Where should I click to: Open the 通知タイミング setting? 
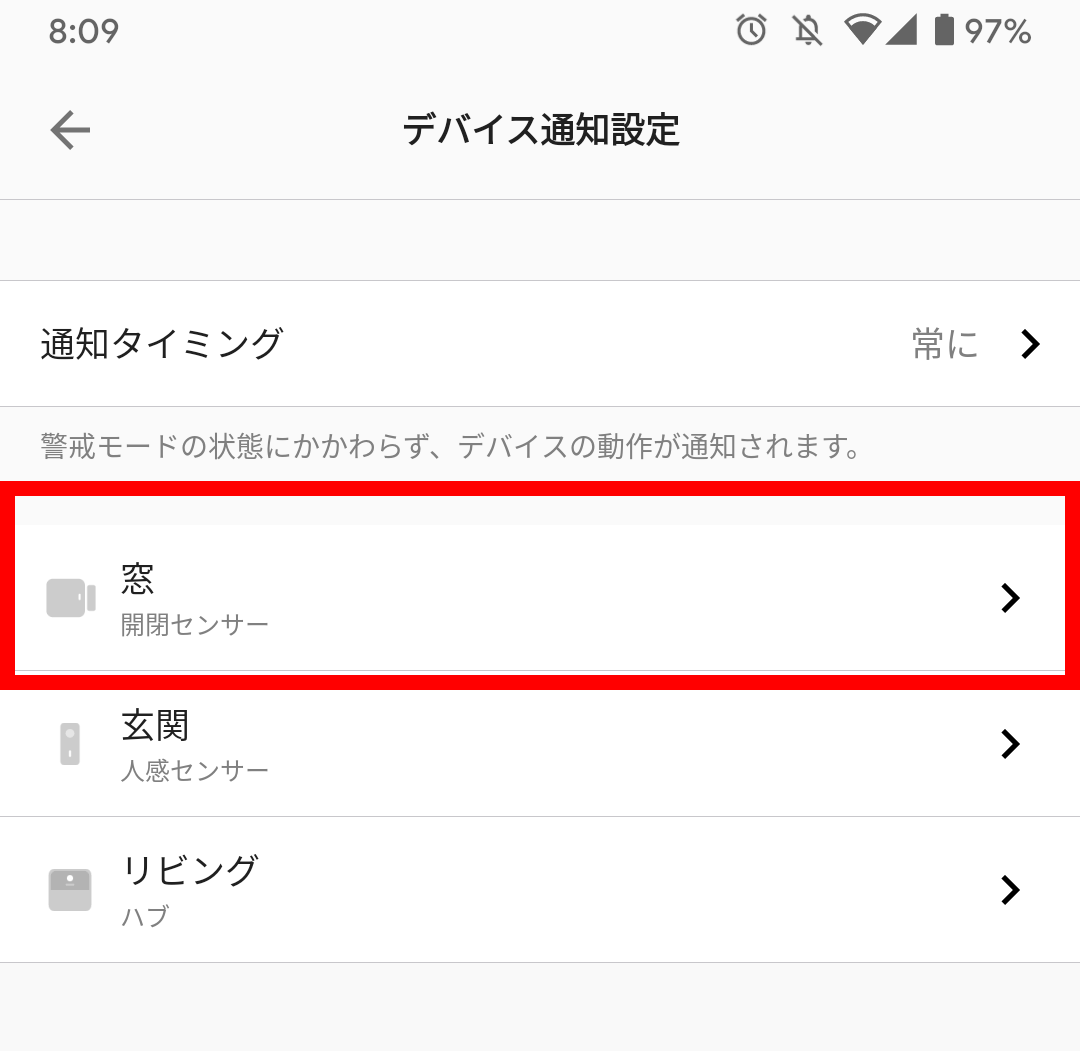point(540,344)
